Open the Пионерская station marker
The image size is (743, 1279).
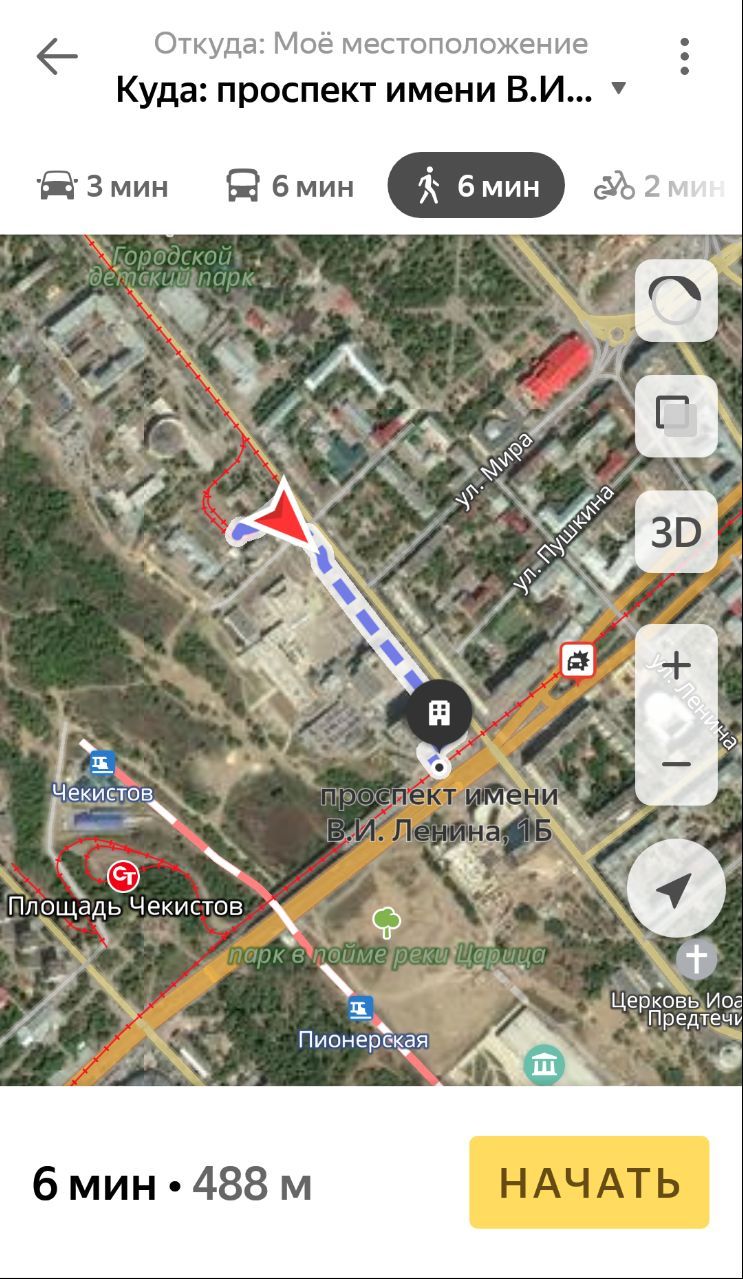pos(361,1007)
